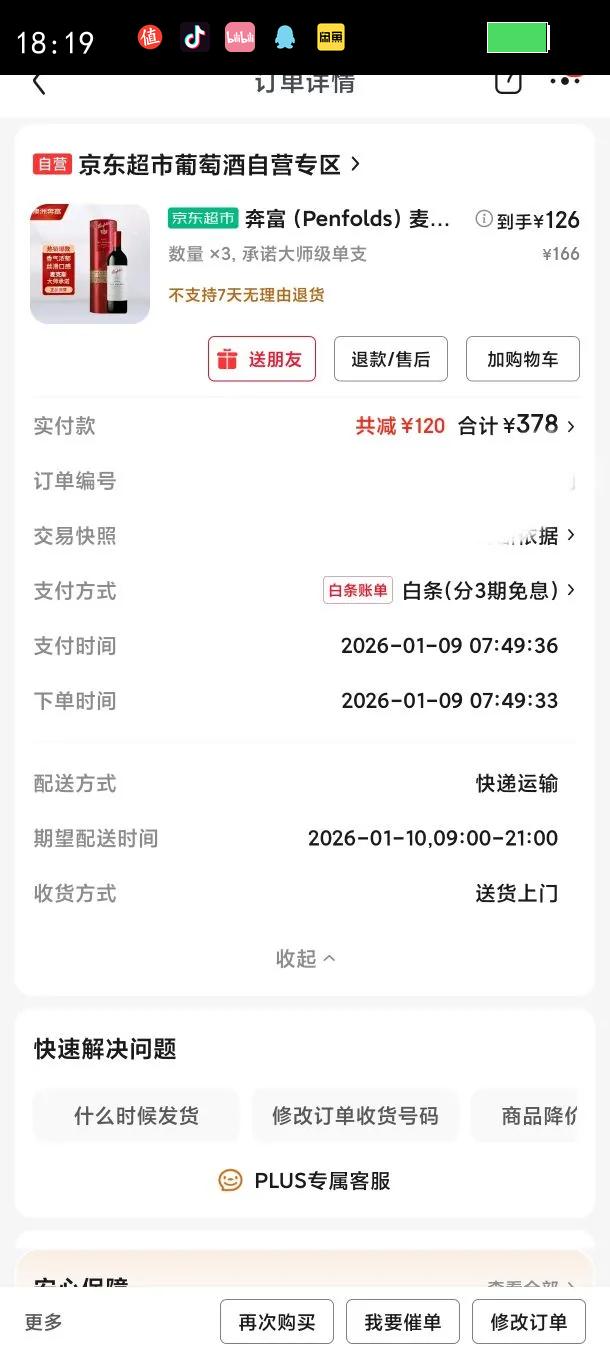Go back from order details
The width and height of the screenshot is (610, 1356).
(x=39, y=83)
